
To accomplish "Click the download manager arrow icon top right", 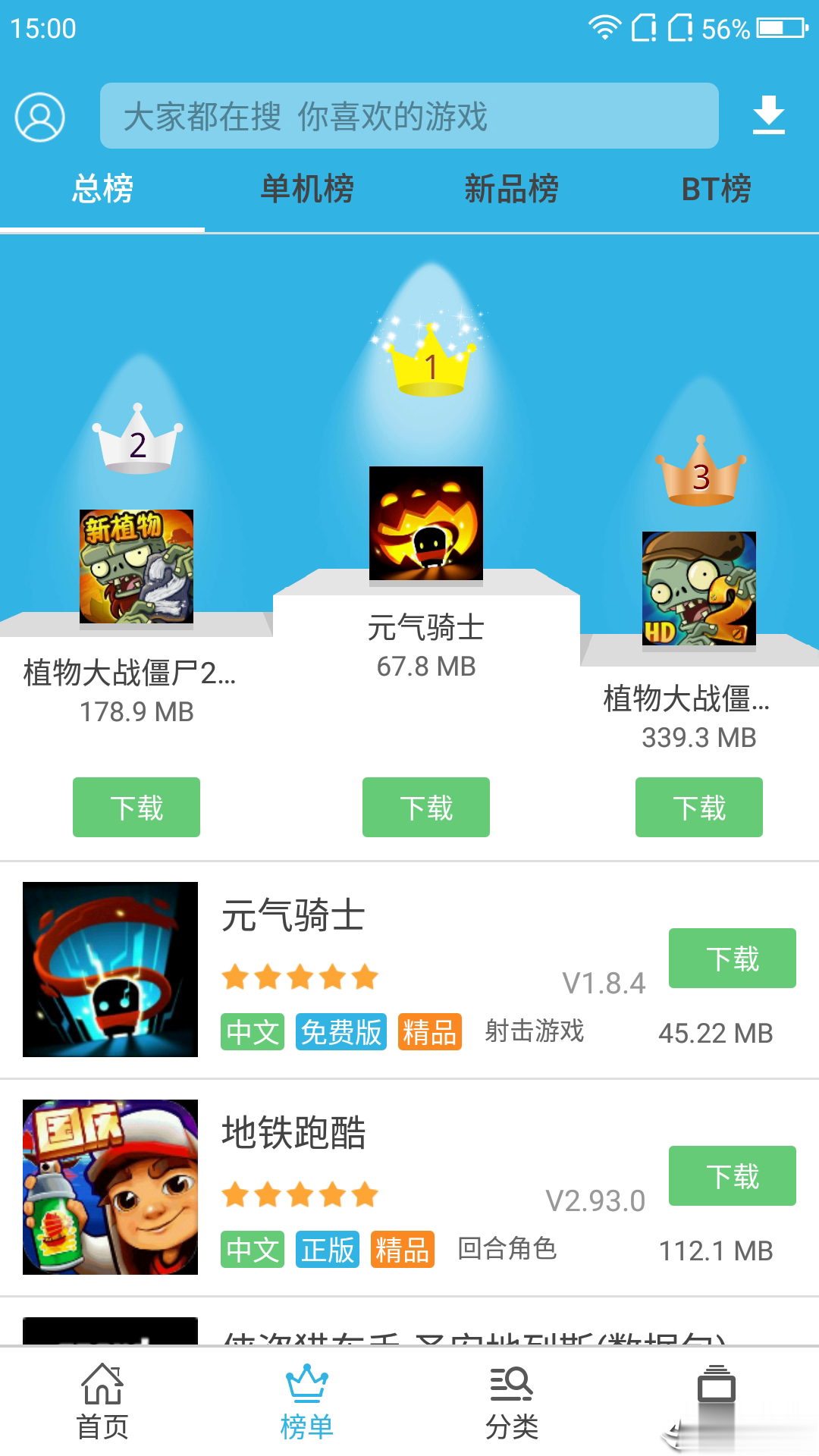I will (x=768, y=117).
